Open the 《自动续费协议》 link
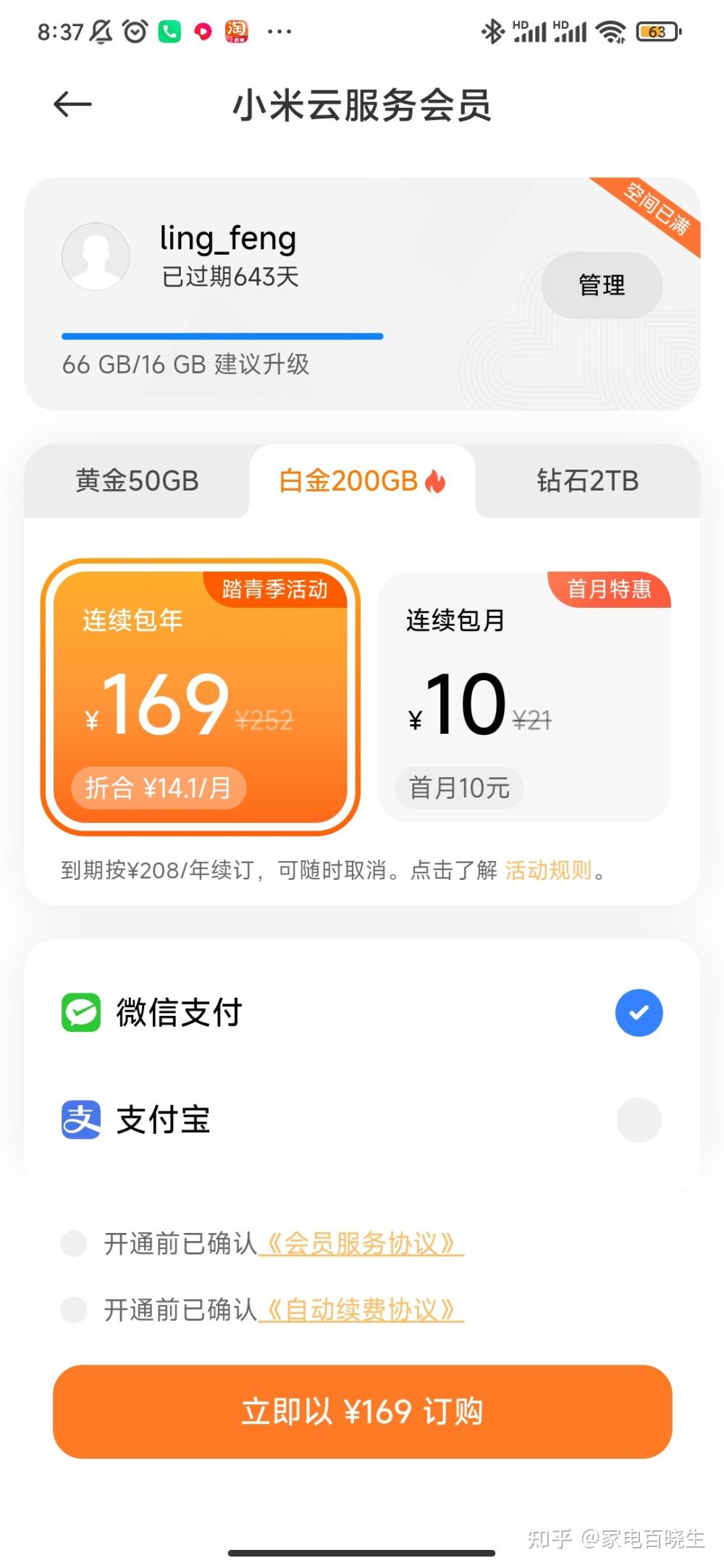 [x=361, y=1310]
